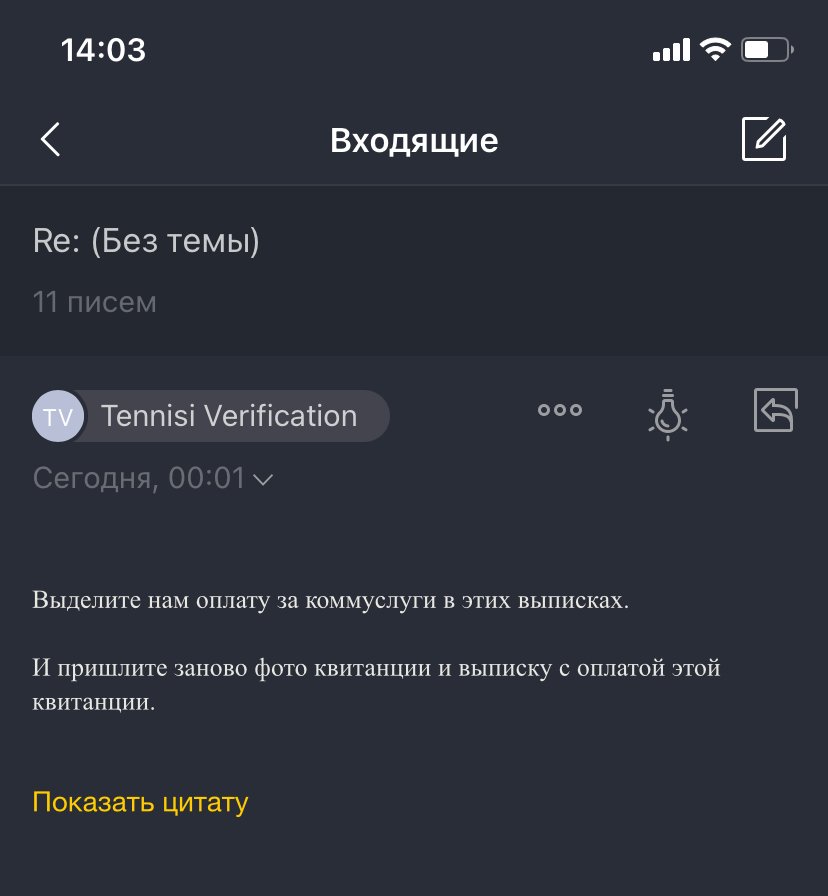828x896 pixels.
Task: Show the quoted text via Показать цитату
Action: coord(140,802)
